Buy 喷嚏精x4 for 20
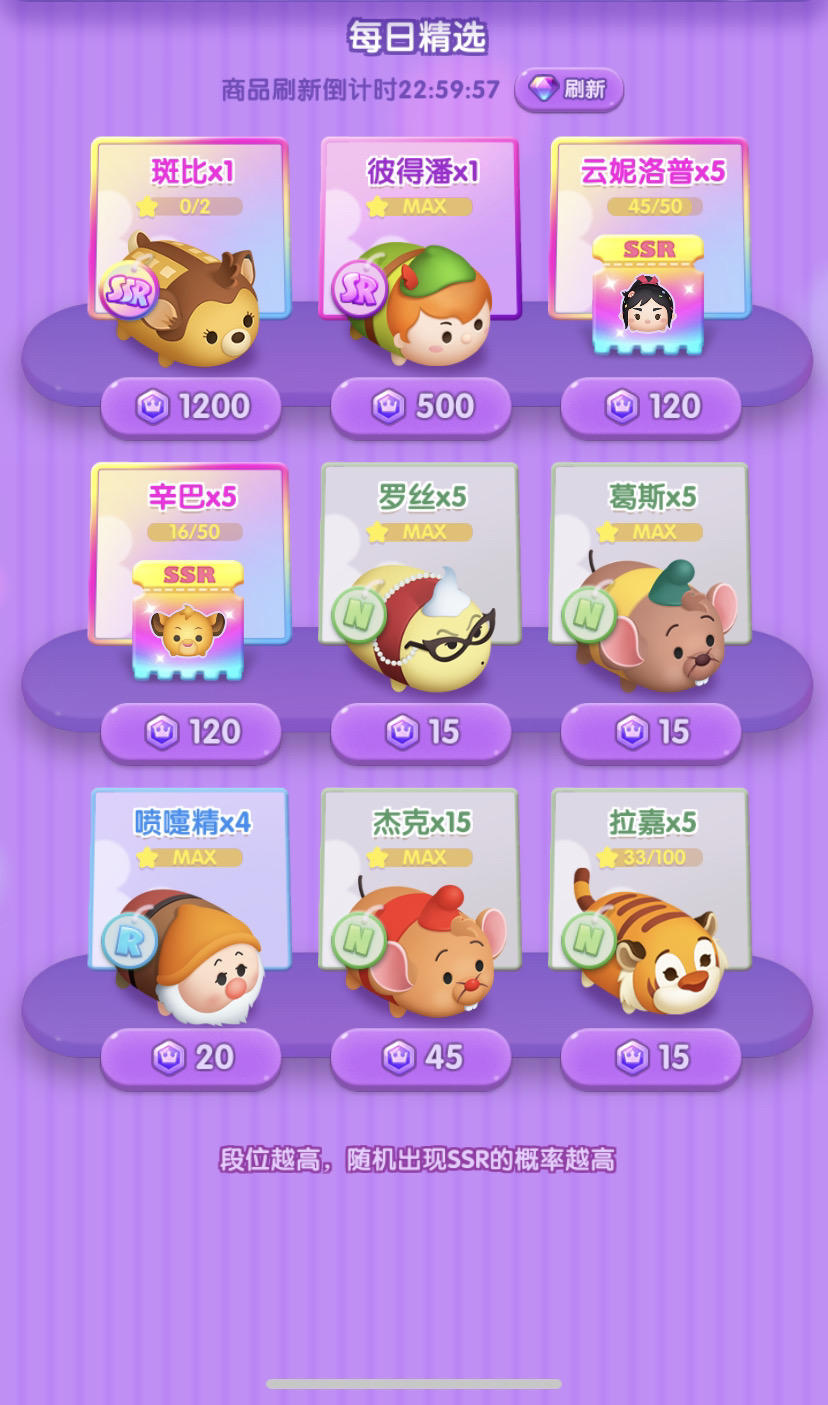 click(191, 1057)
